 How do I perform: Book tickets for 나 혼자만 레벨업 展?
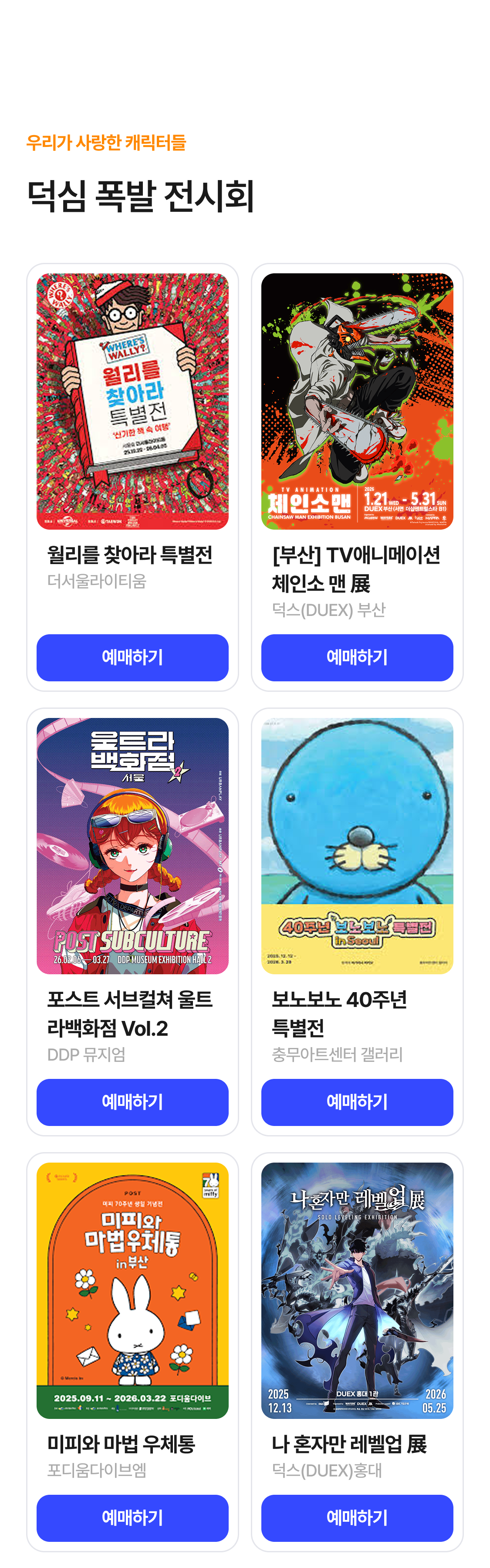pyautogui.click(x=357, y=1517)
